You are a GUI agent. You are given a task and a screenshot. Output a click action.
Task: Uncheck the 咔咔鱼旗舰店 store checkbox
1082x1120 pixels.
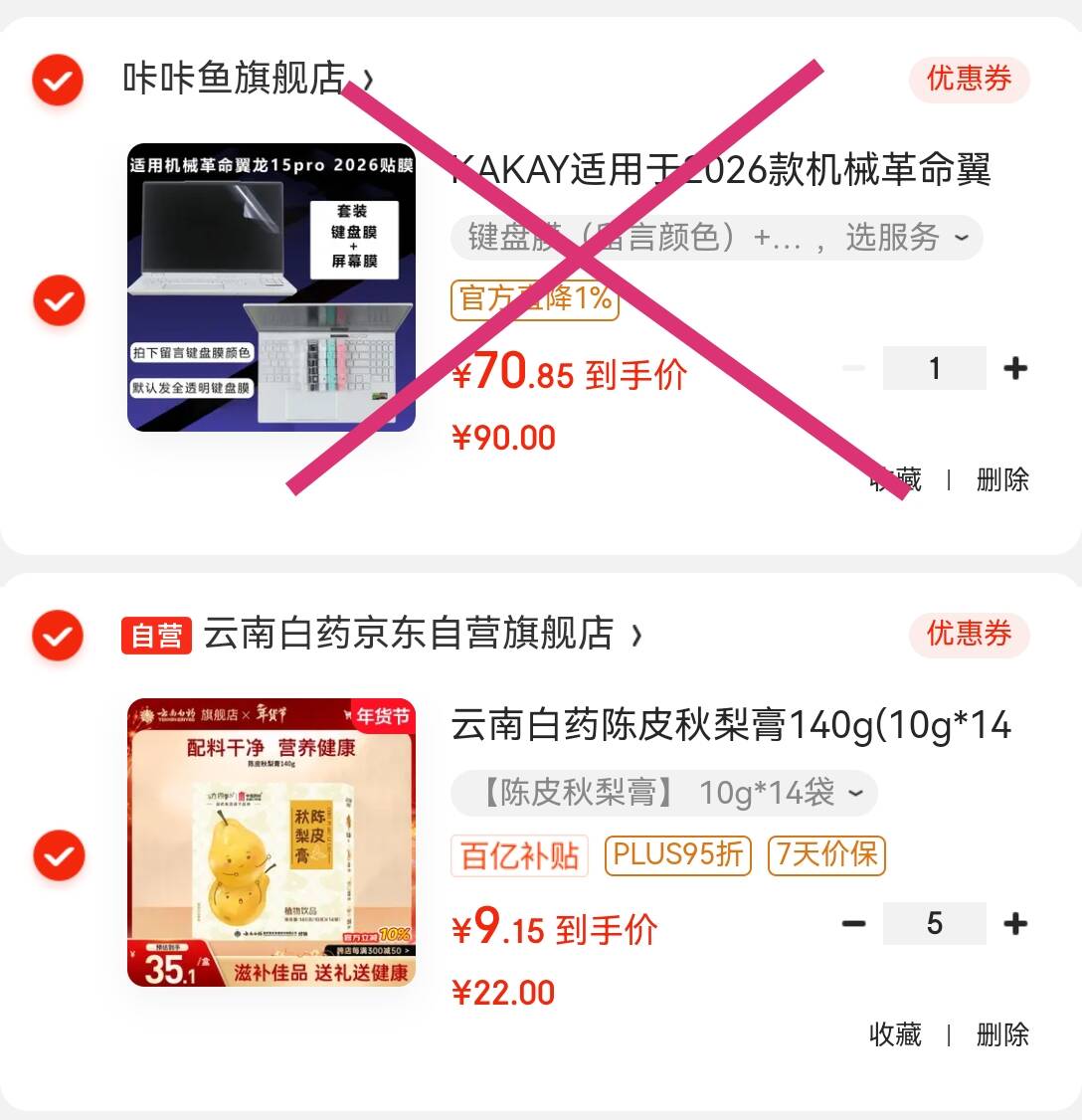pyautogui.click(x=58, y=80)
